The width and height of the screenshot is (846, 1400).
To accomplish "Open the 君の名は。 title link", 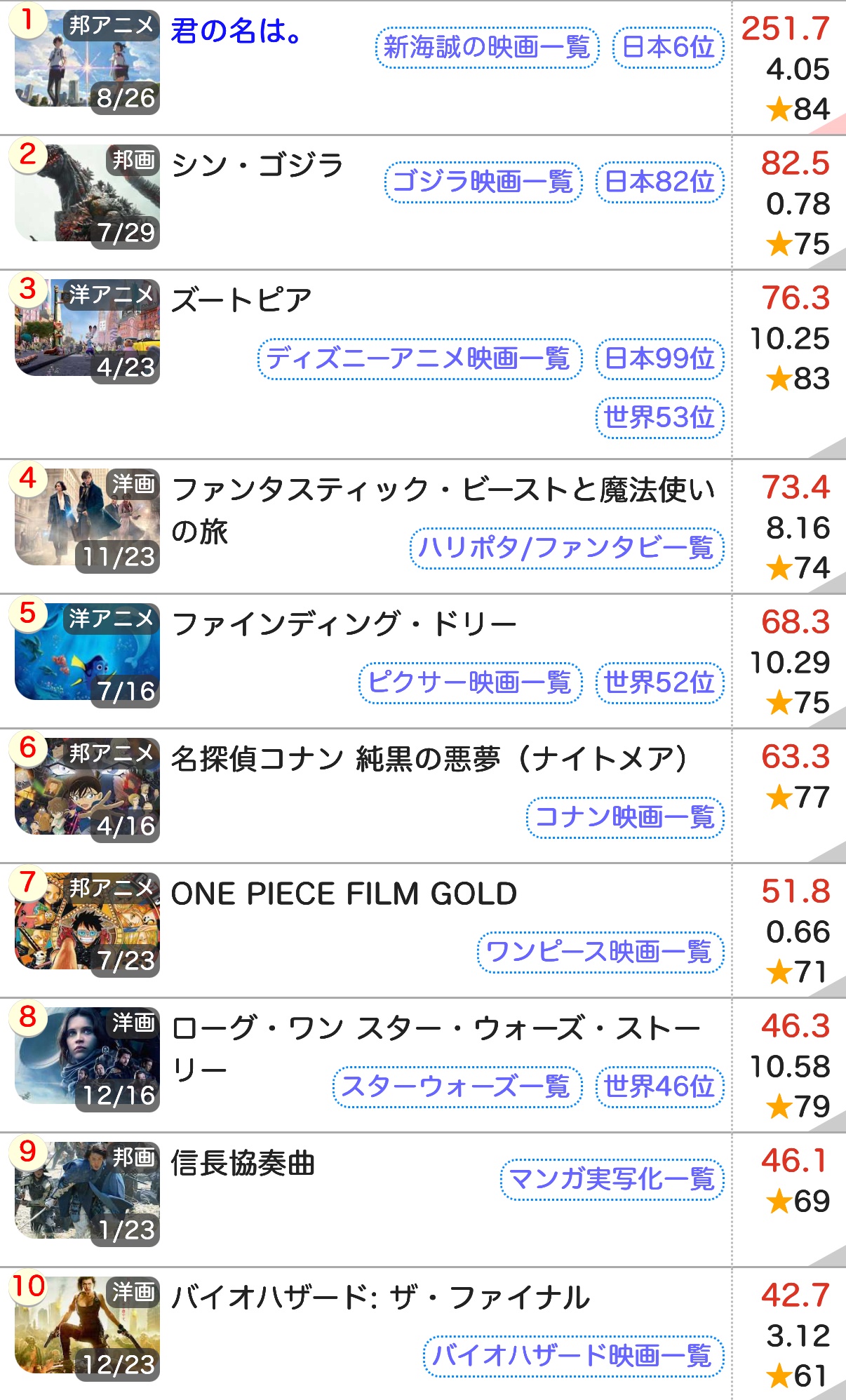I will 236,31.
